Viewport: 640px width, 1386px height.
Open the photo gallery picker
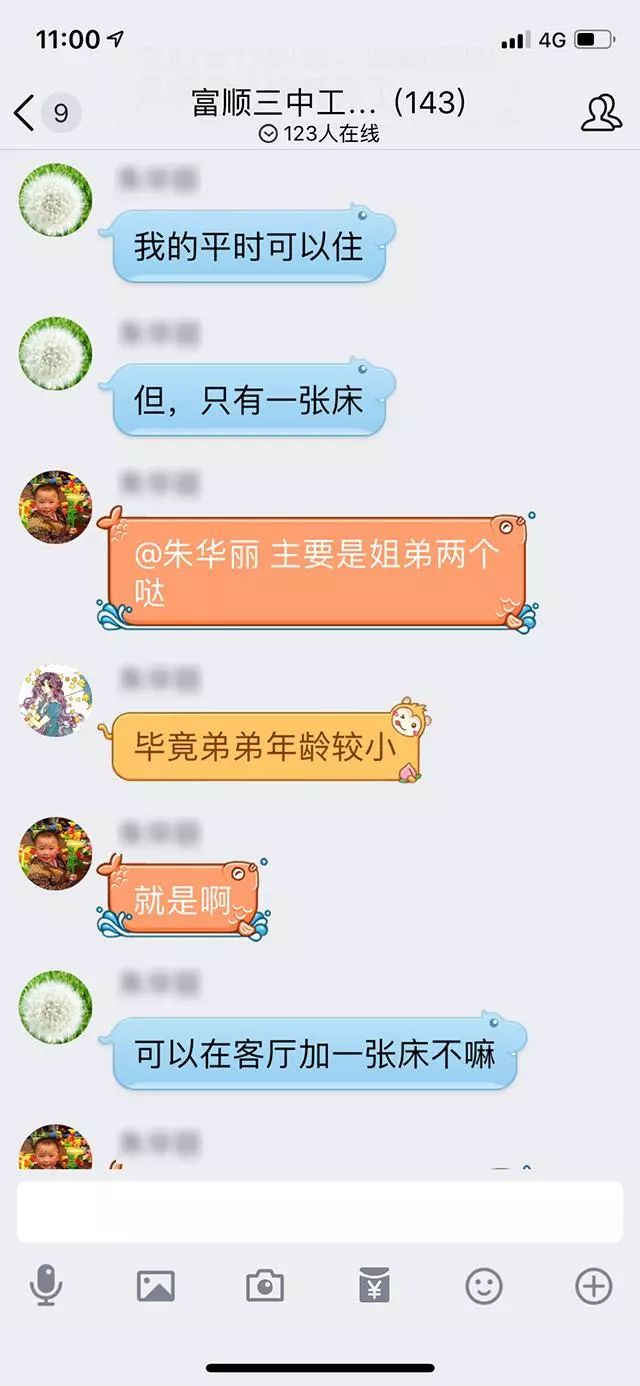155,1285
